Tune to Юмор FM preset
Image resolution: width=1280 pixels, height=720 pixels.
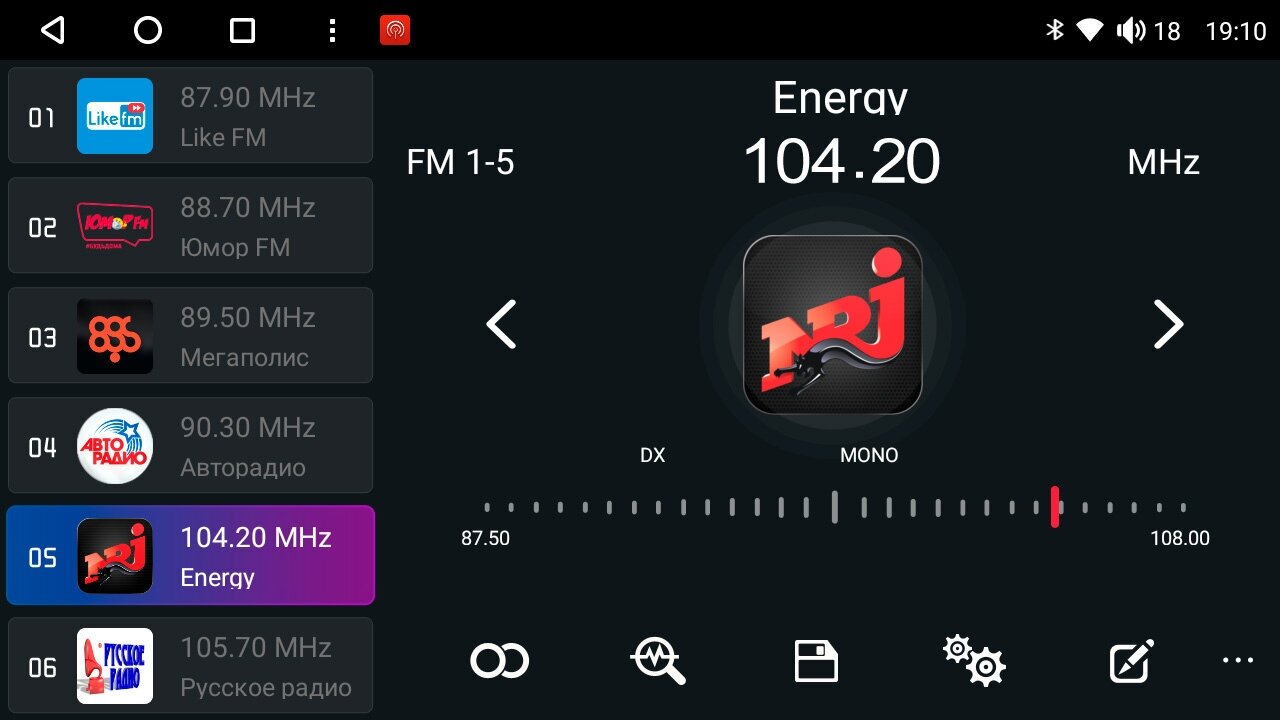click(190, 225)
